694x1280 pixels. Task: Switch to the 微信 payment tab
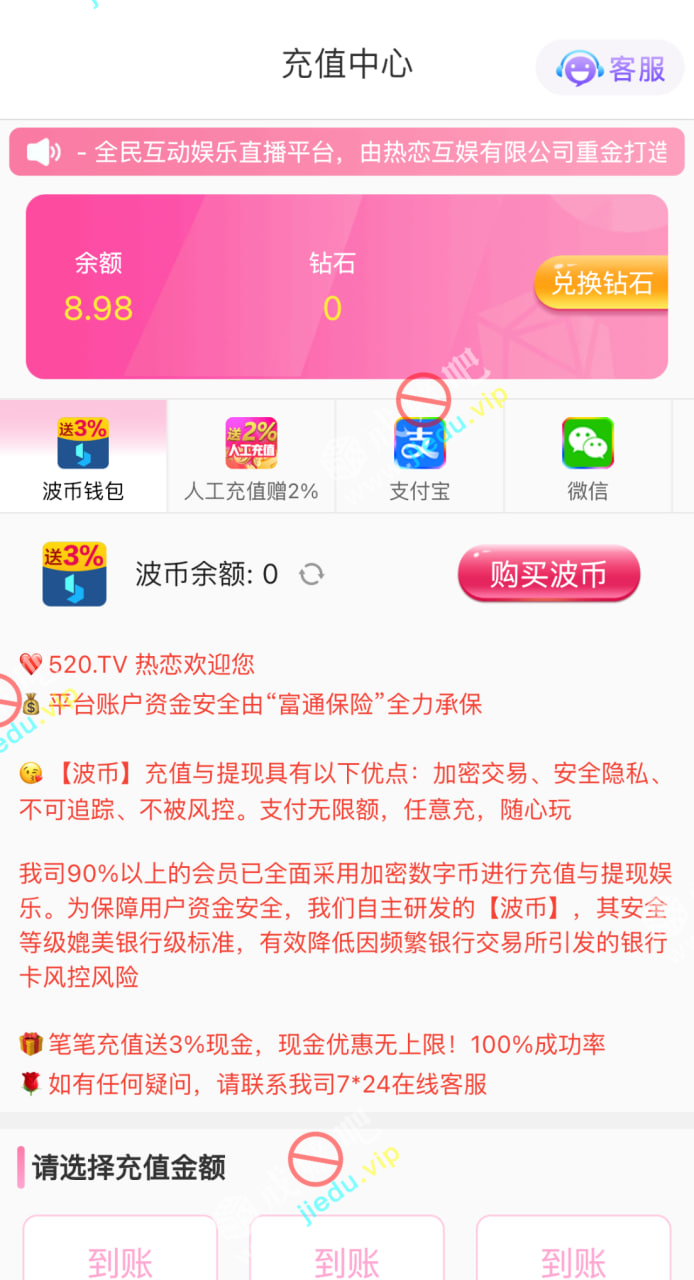tap(587, 458)
